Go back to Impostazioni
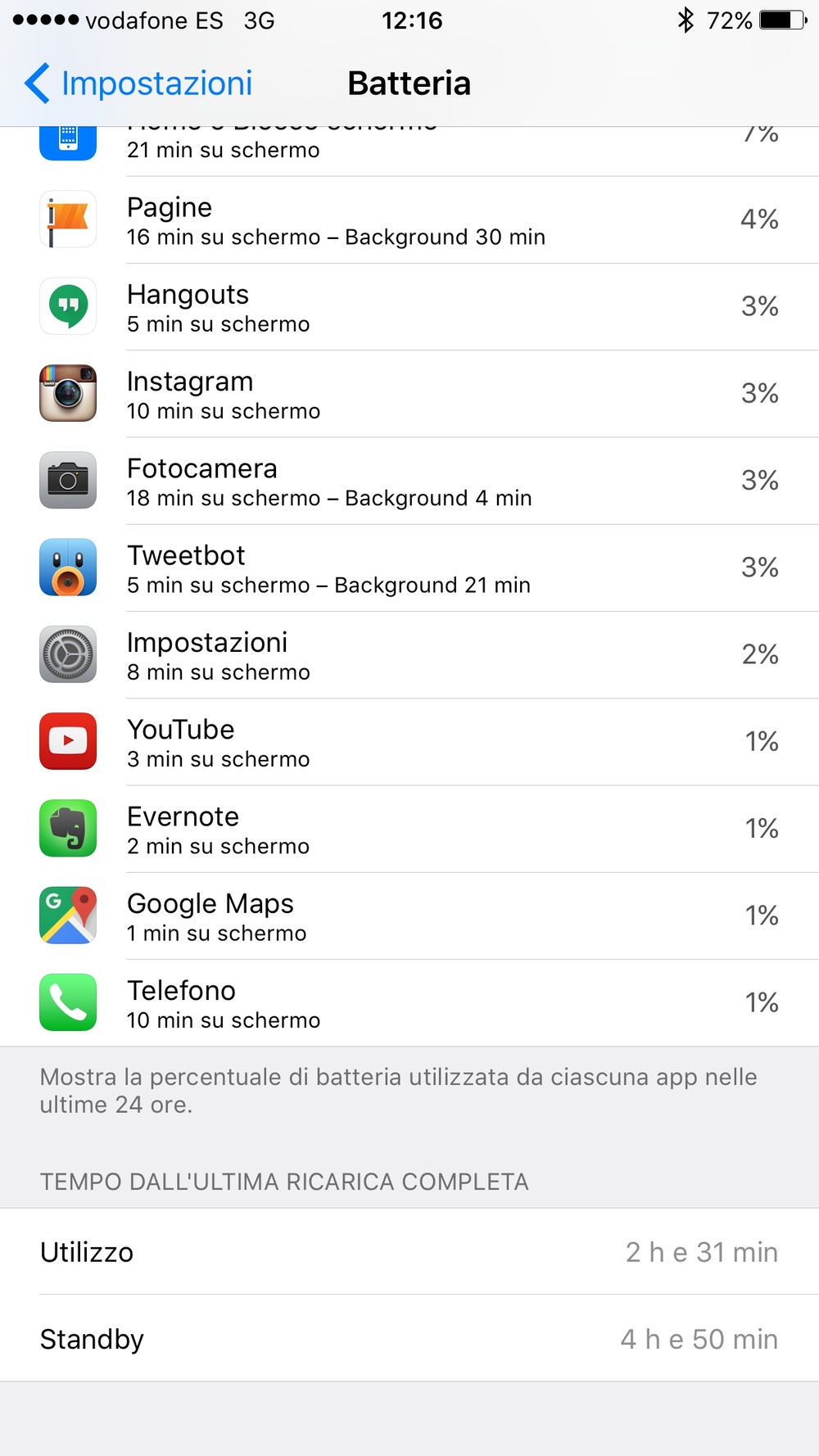This screenshot has width=819, height=1456. tap(138, 84)
